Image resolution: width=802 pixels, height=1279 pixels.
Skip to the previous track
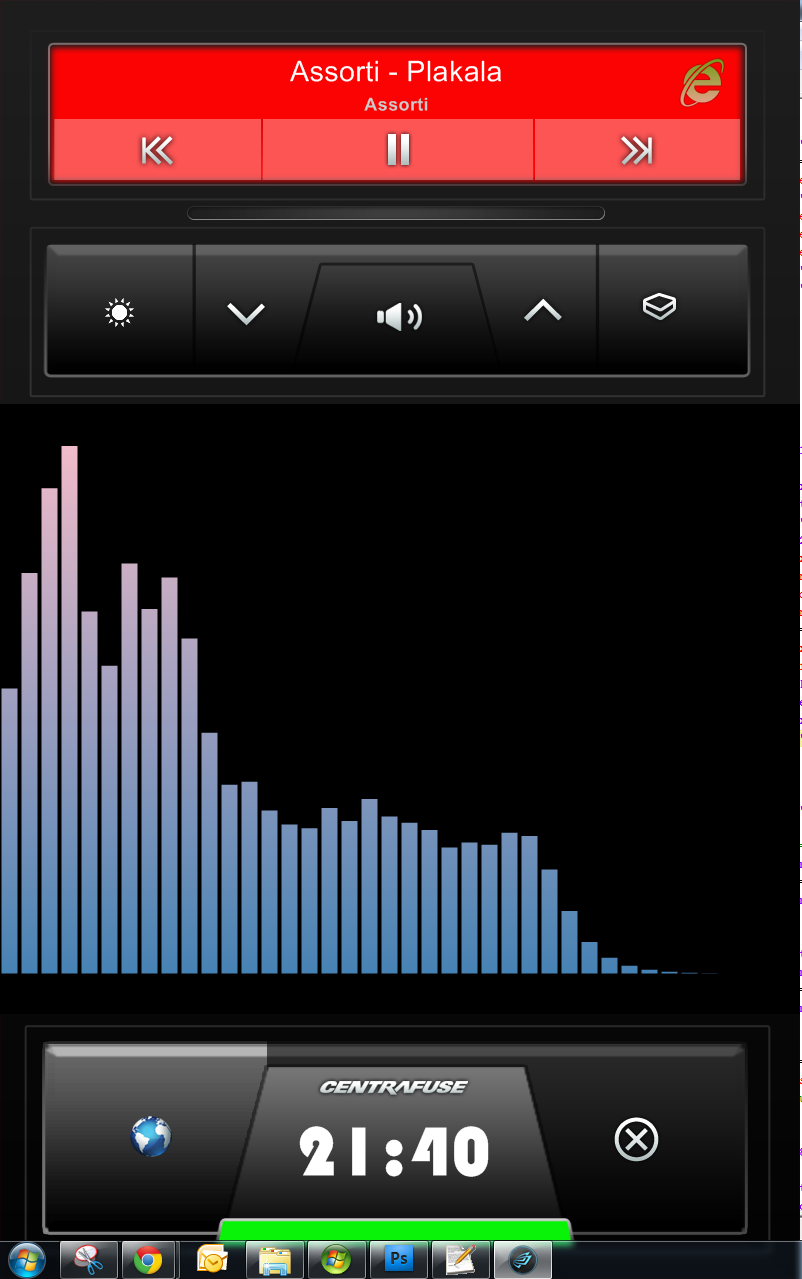157,150
